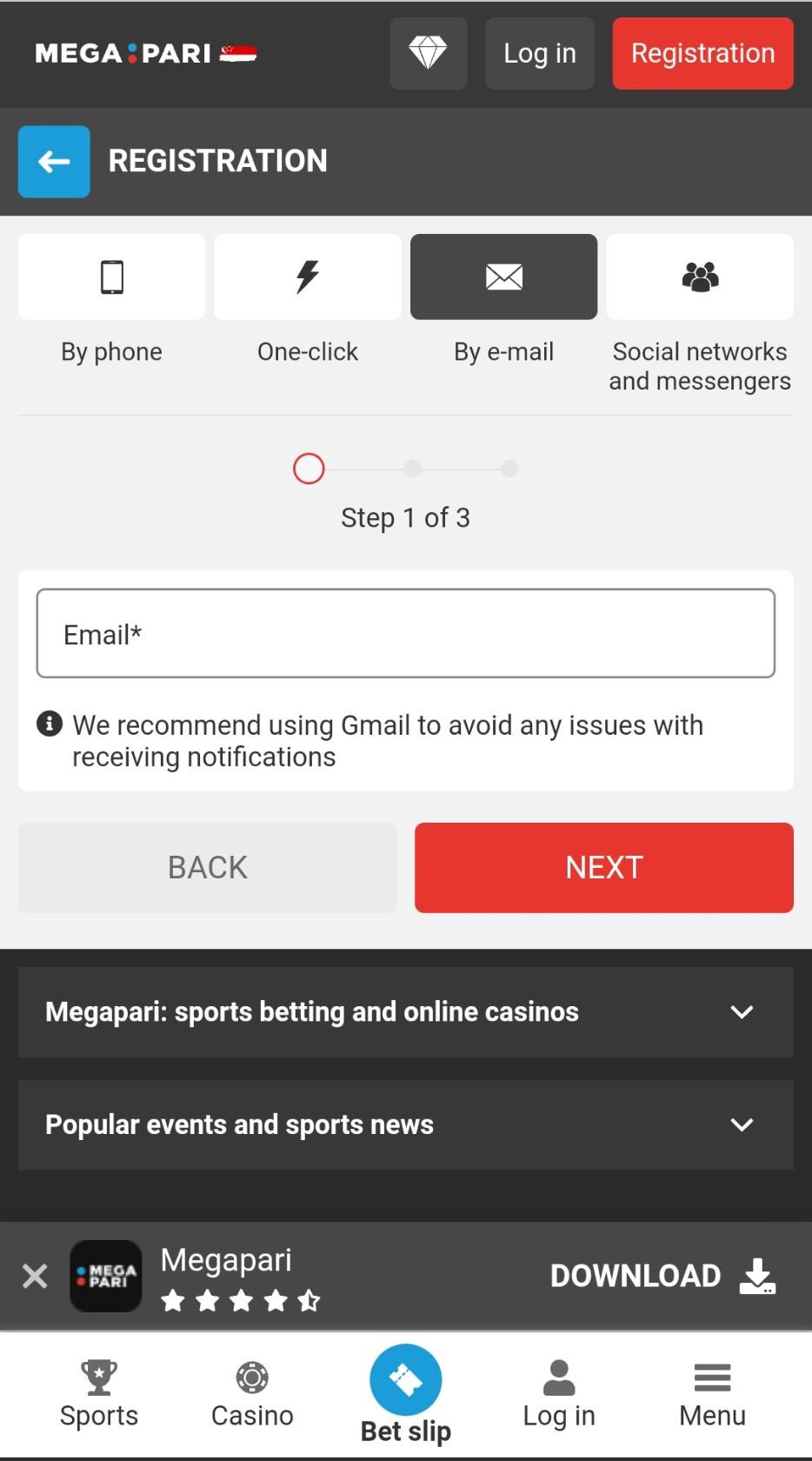812x1461 pixels.
Task: Tap the gray BACK button
Action: 207,867
